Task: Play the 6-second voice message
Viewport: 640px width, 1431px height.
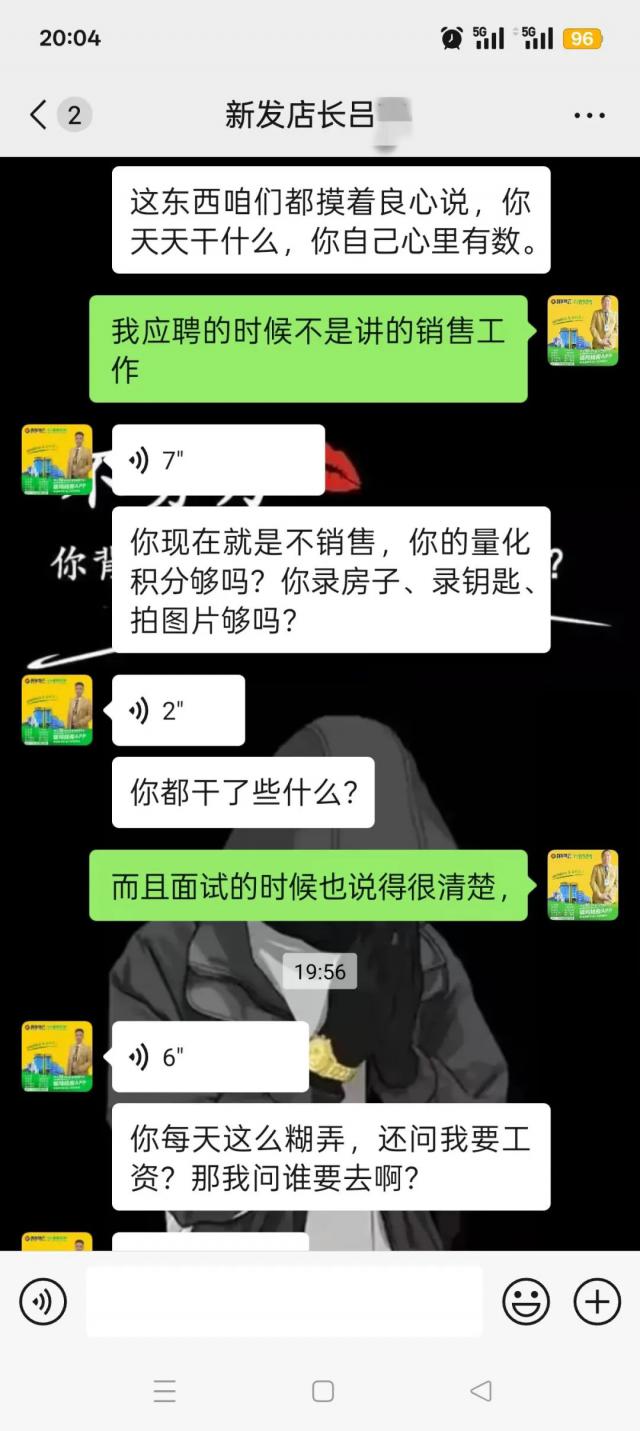Action: tap(209, 1056)
